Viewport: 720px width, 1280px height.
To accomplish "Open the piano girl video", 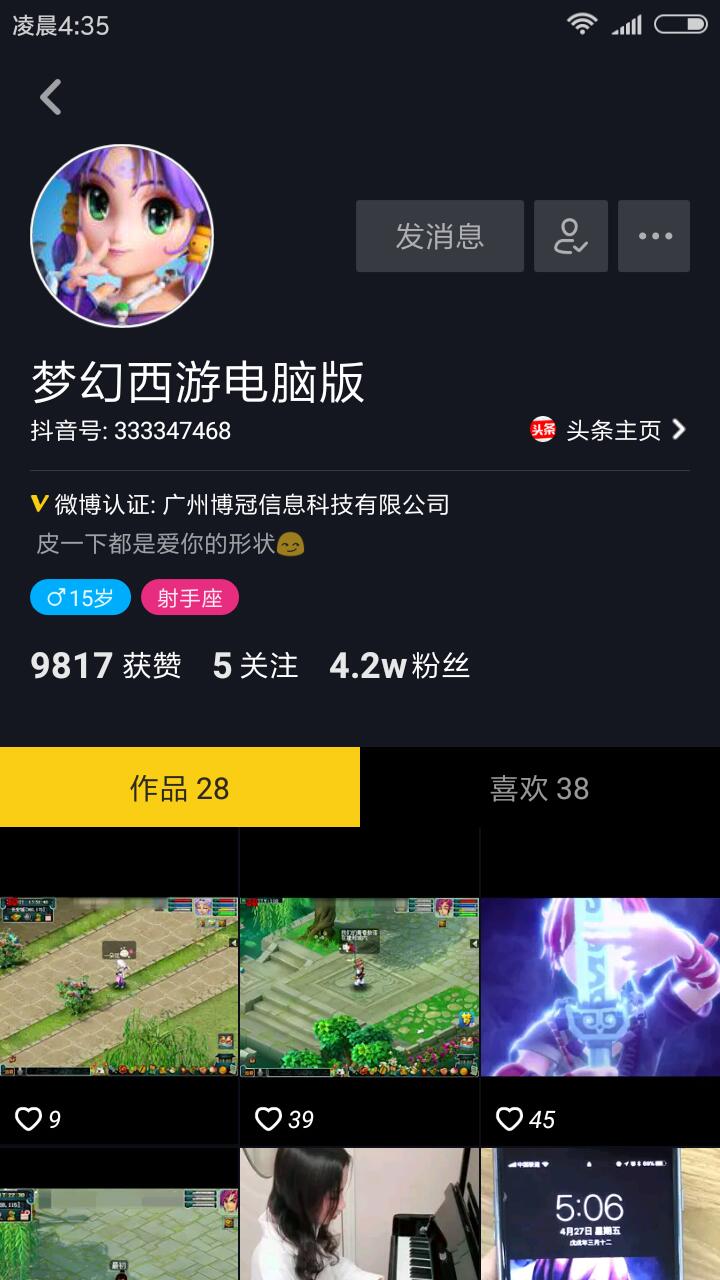I will point(359,1213).
